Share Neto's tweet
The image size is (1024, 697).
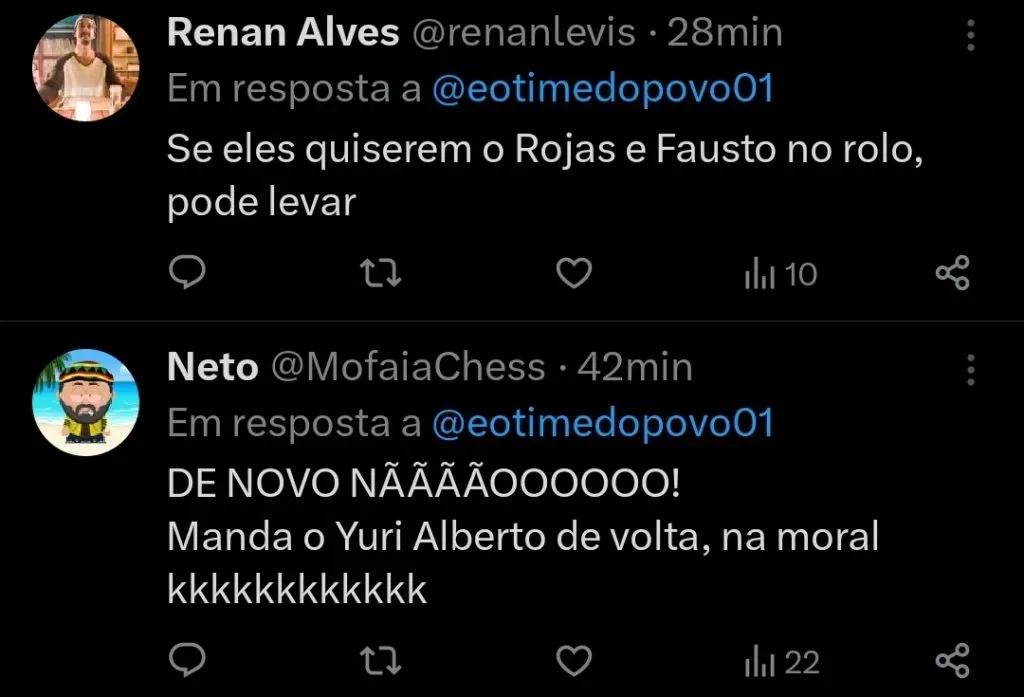click(952, 661)
